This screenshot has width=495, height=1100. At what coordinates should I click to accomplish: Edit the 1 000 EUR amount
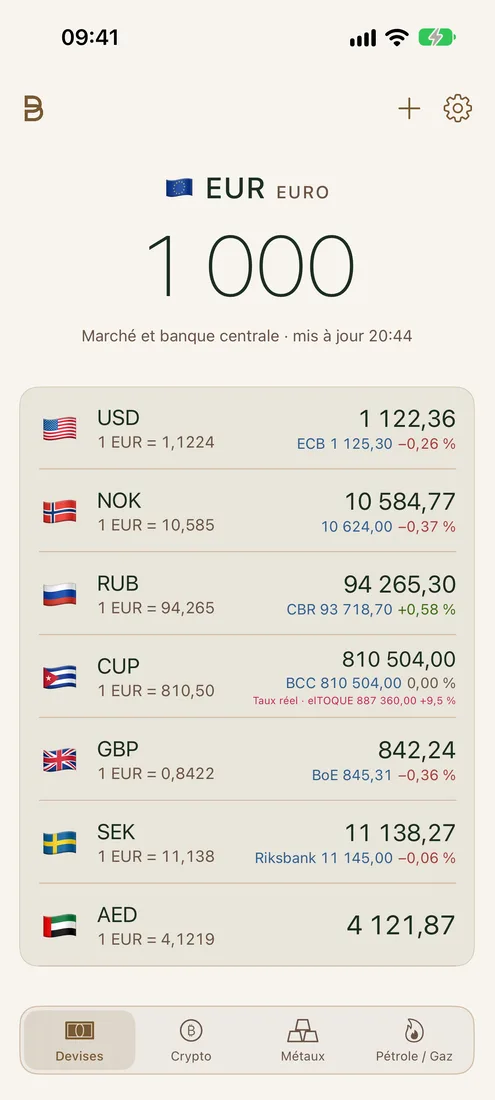(x=249, y=267)
